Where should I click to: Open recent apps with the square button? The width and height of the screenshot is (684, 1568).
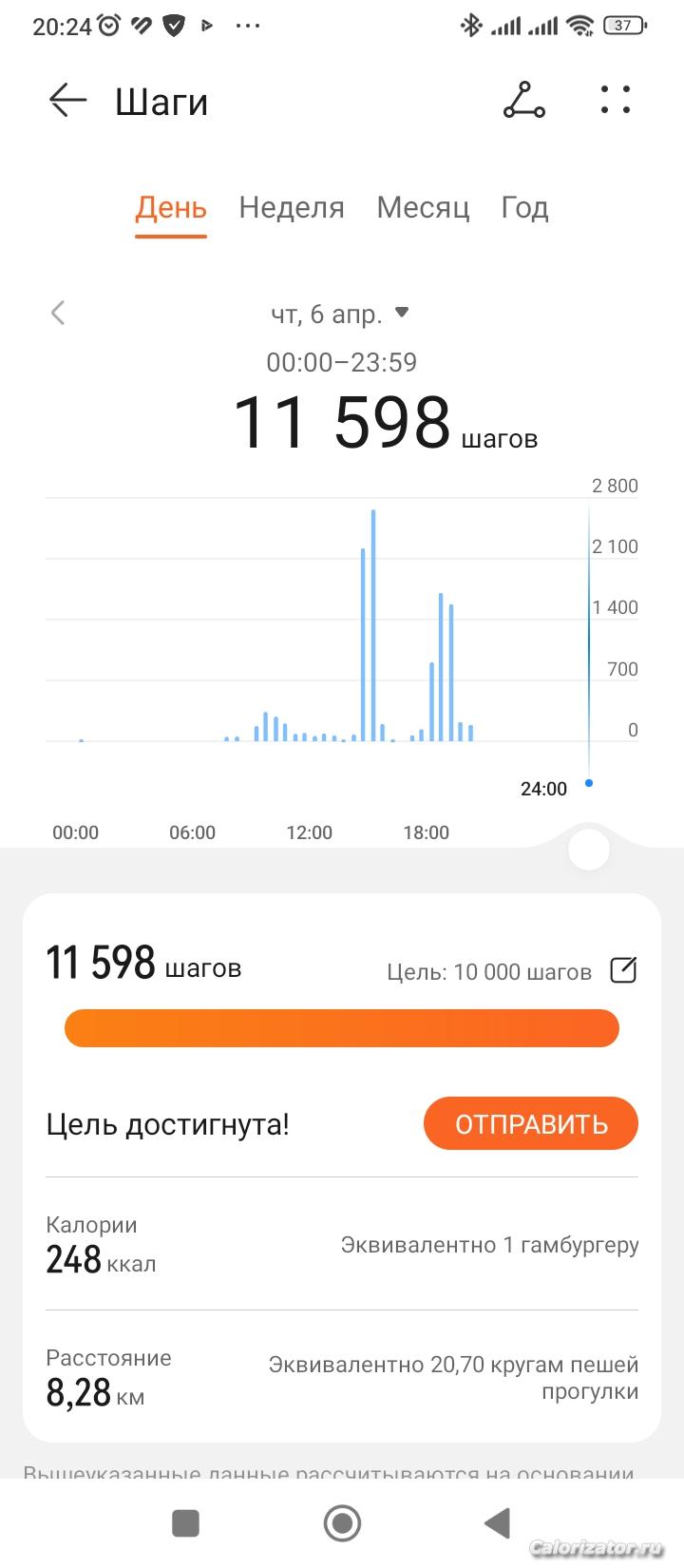click(185, 1523)
